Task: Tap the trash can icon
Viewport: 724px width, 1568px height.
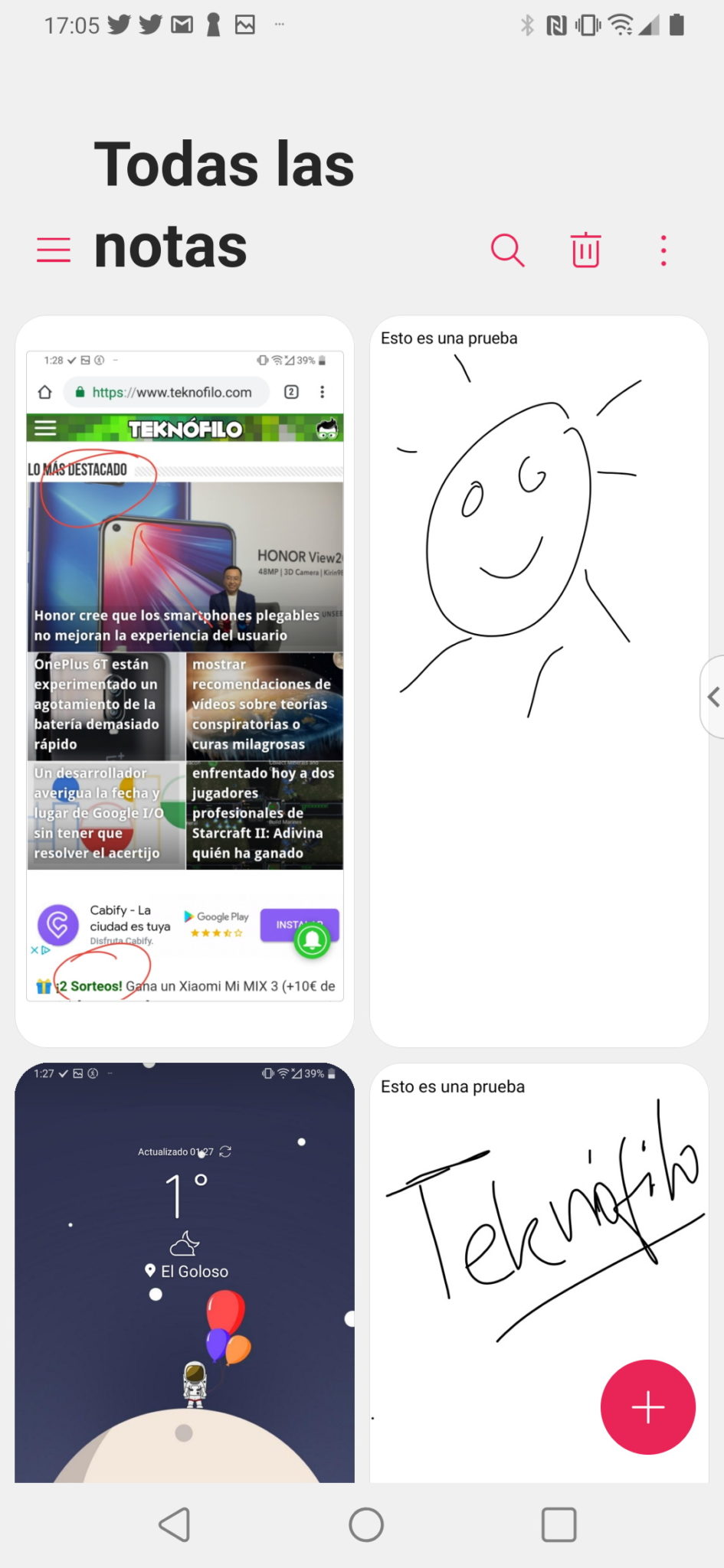Action: 585,250
